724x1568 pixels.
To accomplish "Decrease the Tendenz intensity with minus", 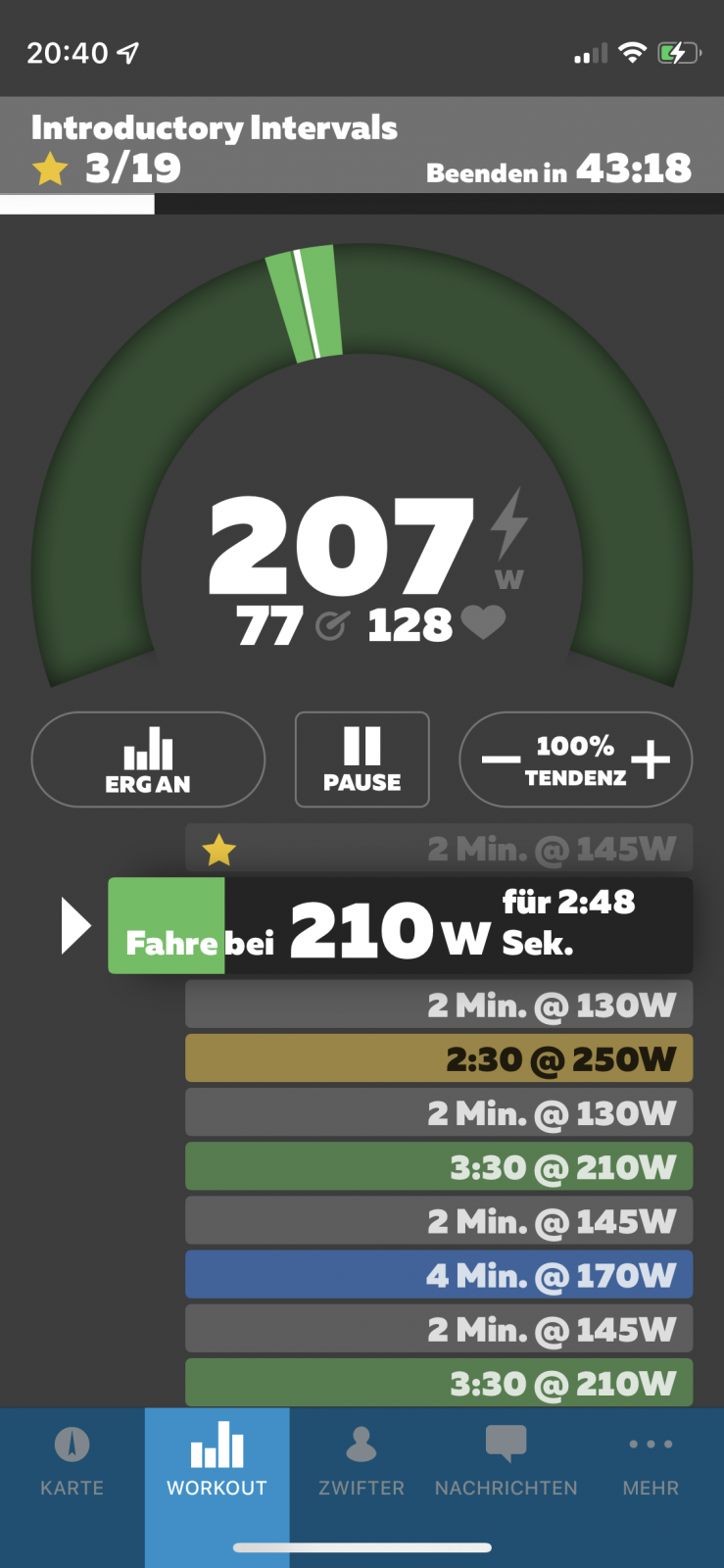I will coord(501,759).
